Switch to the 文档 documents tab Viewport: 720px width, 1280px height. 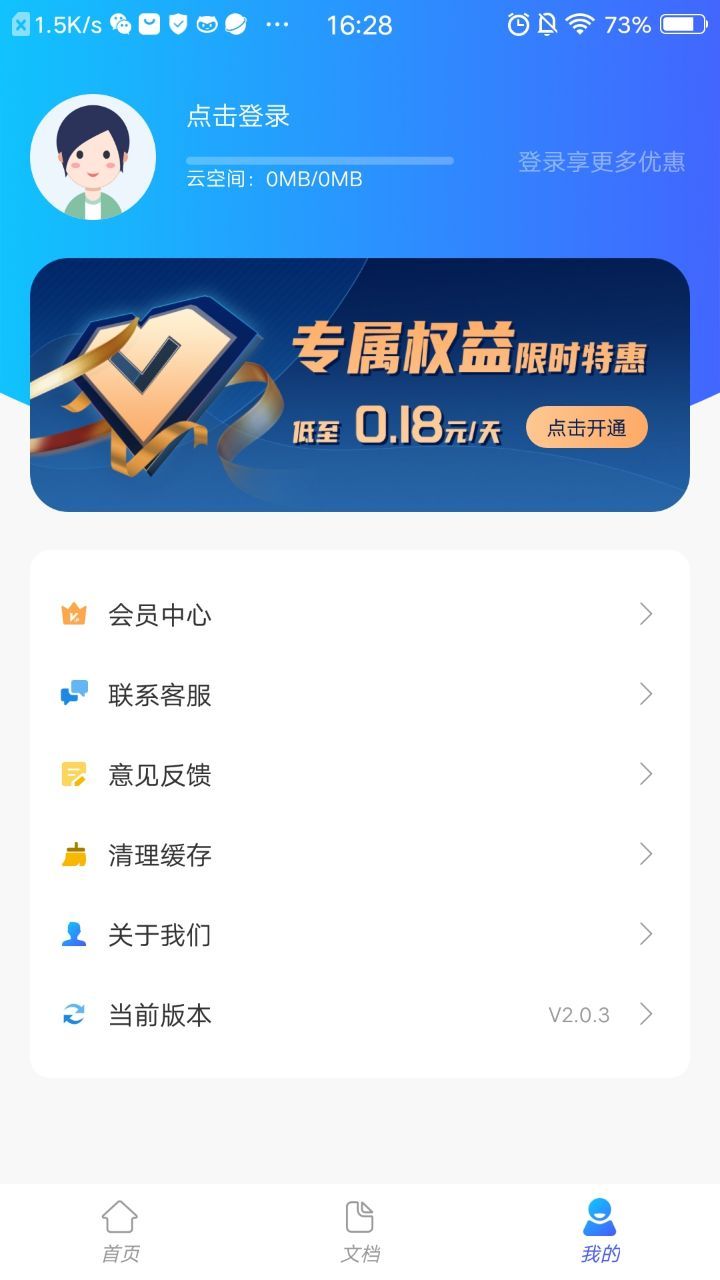click(360, 1232)
